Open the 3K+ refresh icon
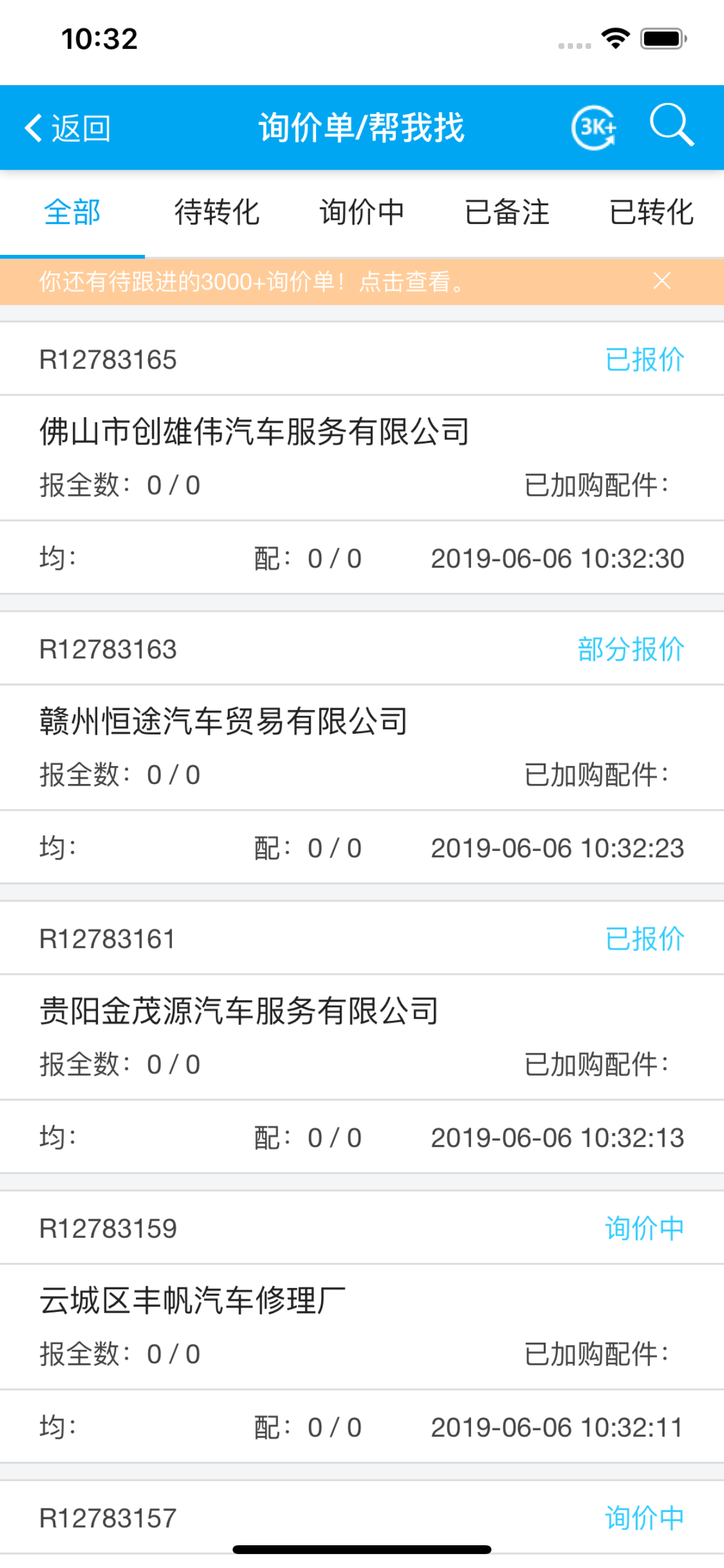 click(594, 127)
